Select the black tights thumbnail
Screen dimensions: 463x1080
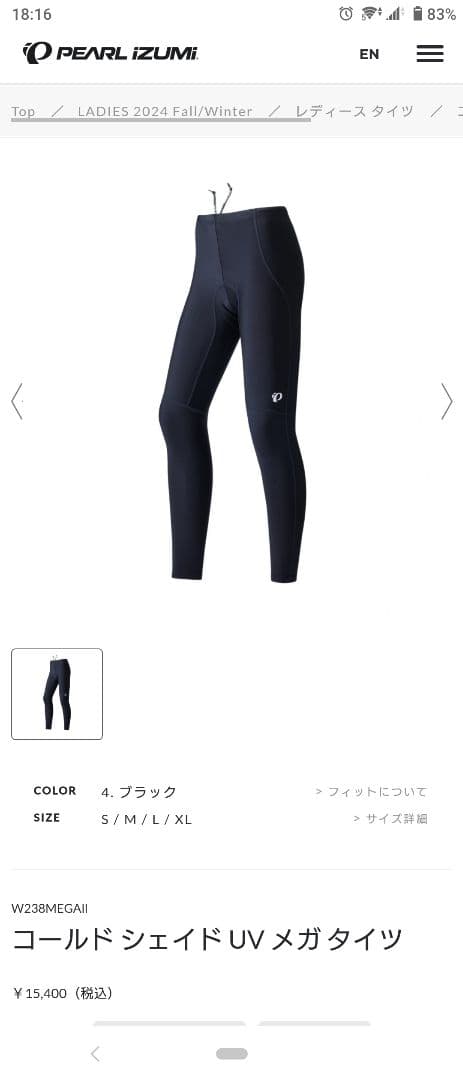57,694
